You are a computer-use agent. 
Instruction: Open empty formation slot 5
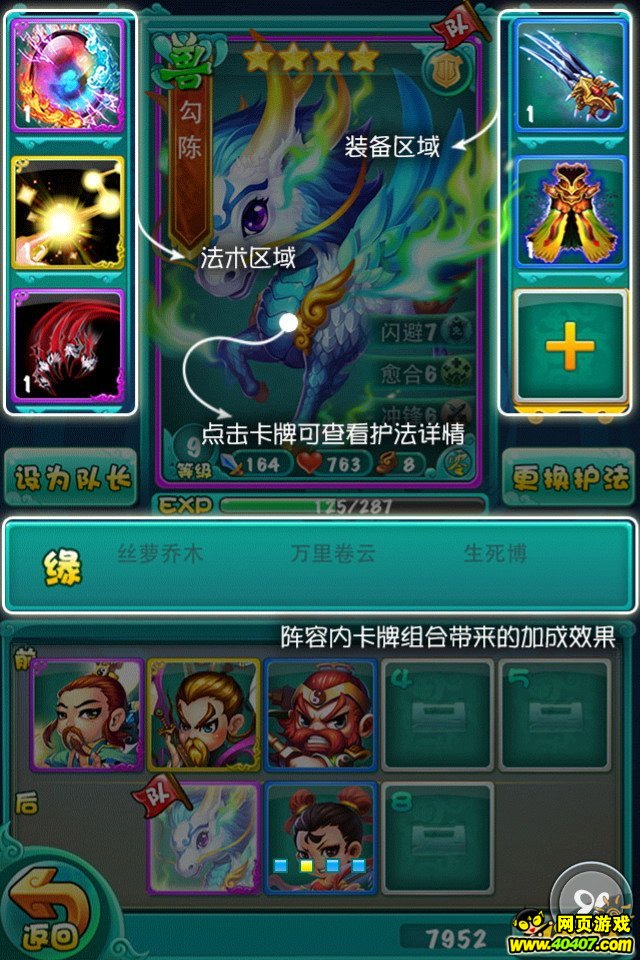(552, 714)
